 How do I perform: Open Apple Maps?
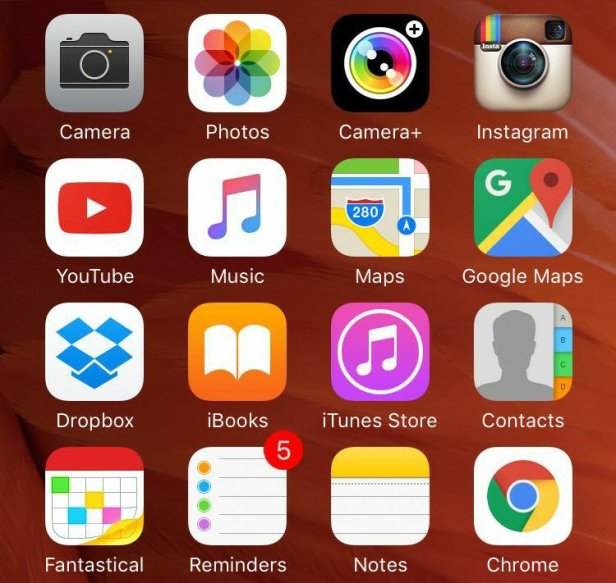tap(380, 208)
